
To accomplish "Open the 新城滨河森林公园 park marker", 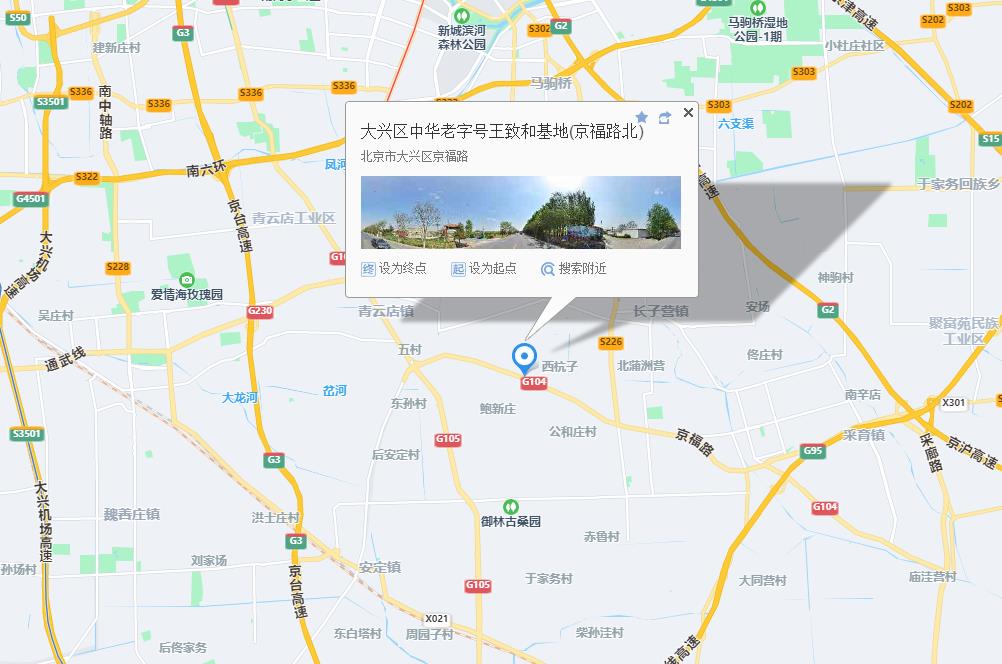I will 461,16.
